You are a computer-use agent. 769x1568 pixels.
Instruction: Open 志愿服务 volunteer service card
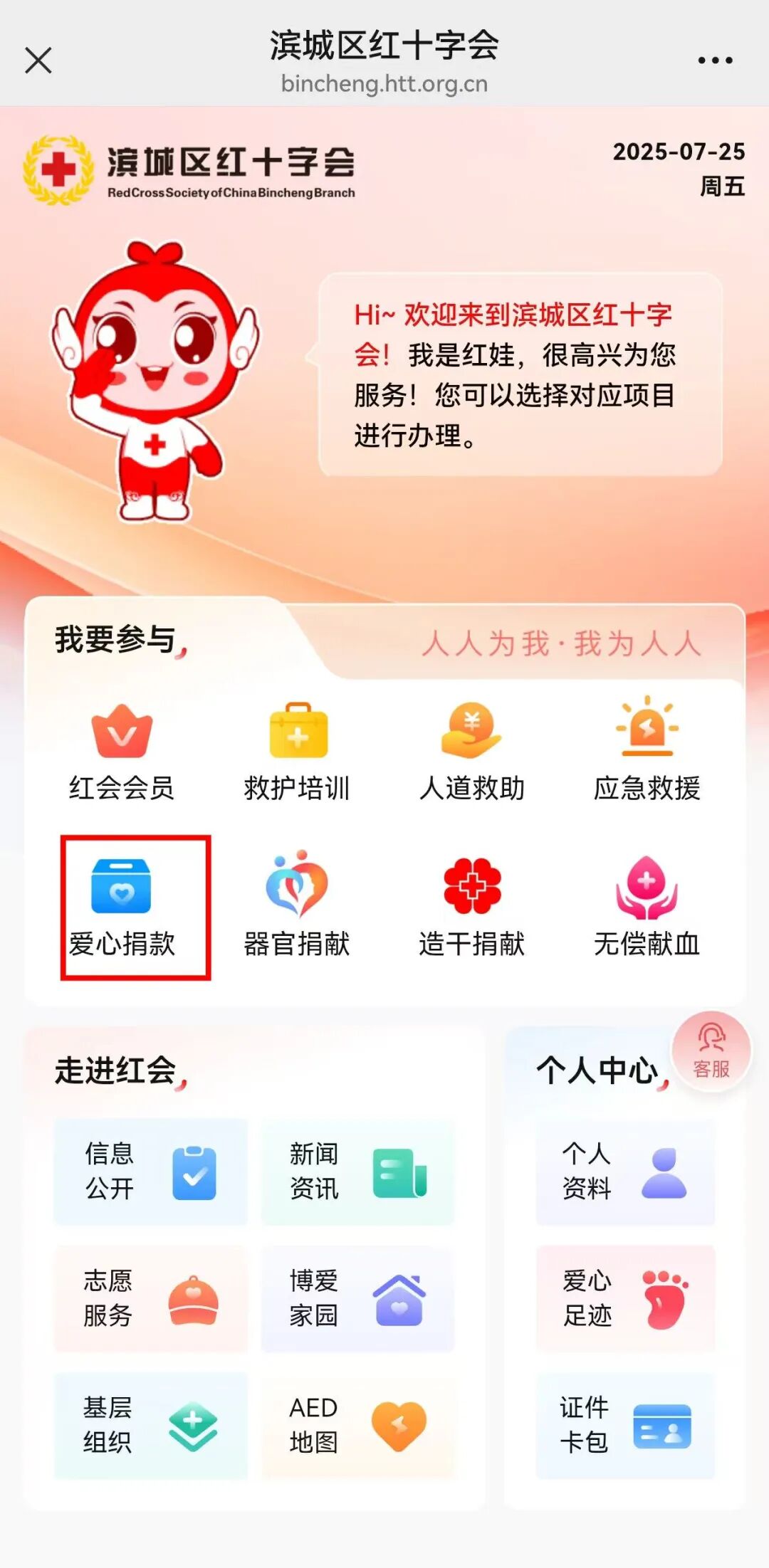point(151,1298)
